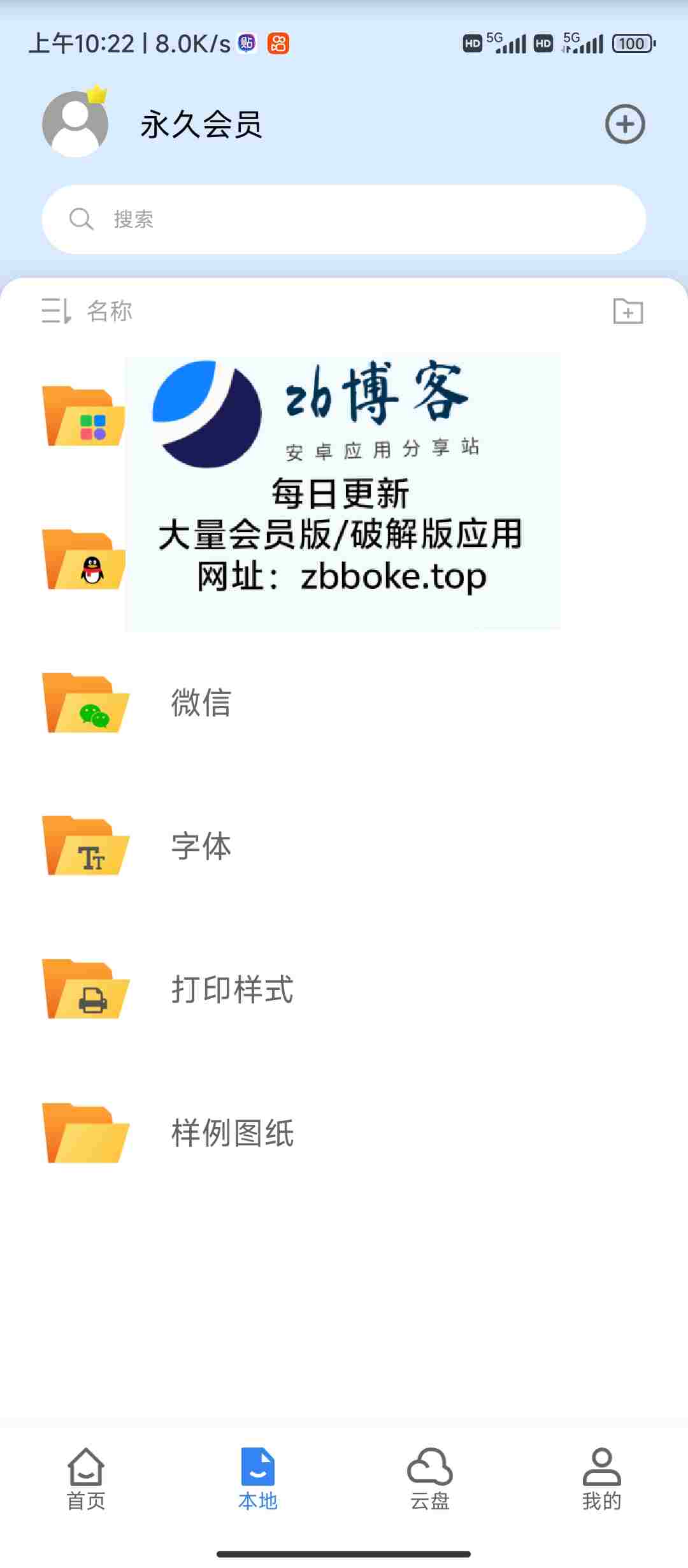Image resolution: width=688 pixels, height=1568 pixels.
Task: Open the 微信 folder
Action: (x=344, y=702)
